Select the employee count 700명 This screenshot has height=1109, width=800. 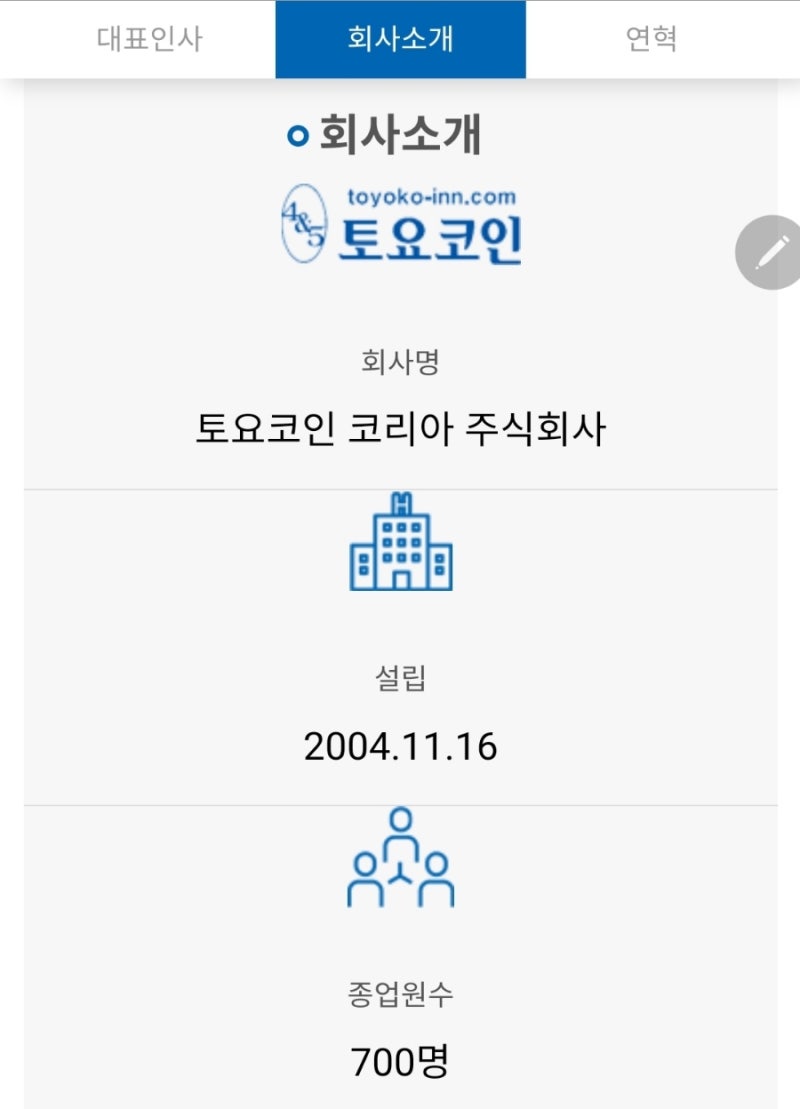pyautogui.click(x=400, y=1064)
